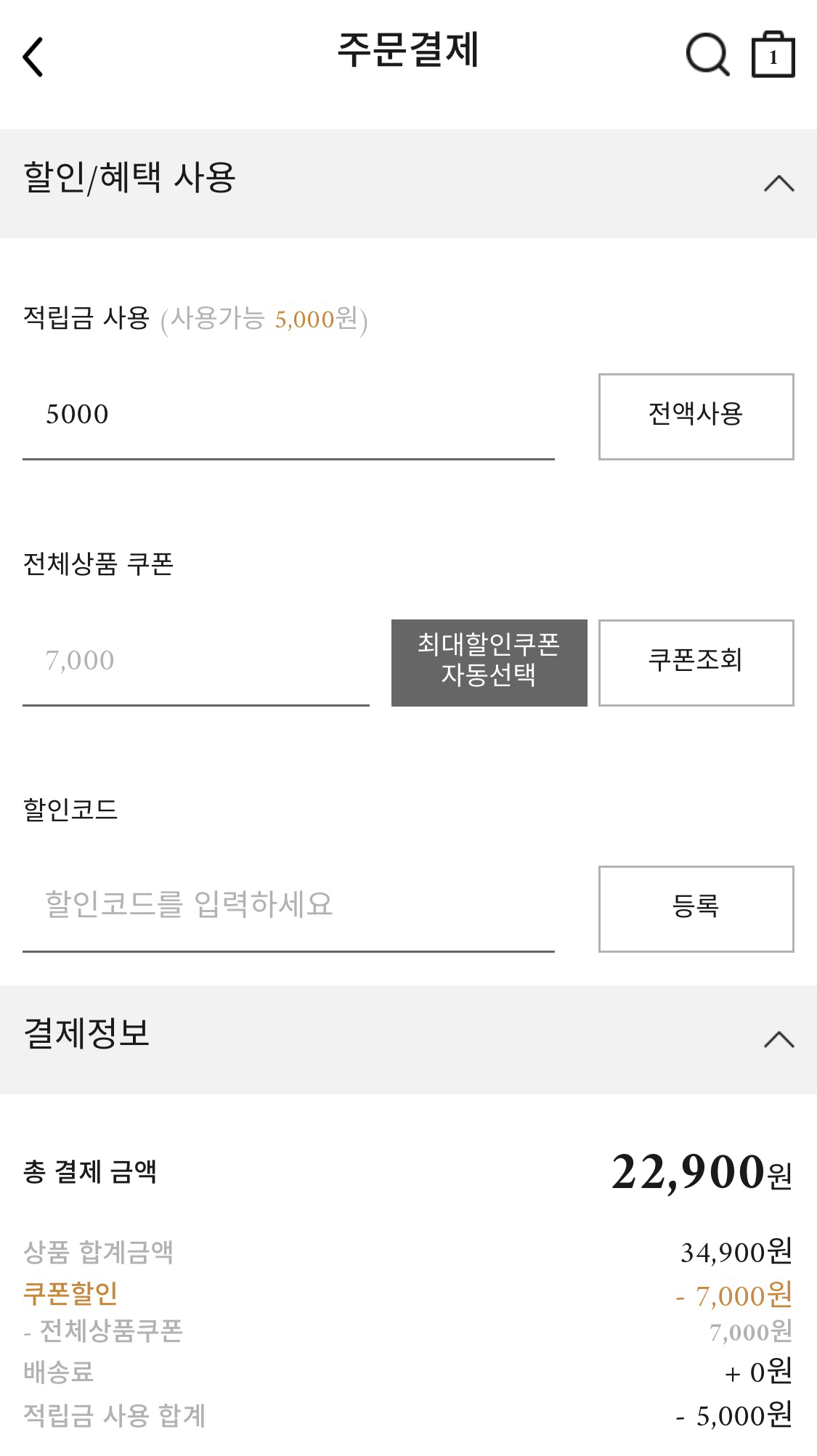Click the 사용가능 5,000원 points label
Viewport: 817px width, 1456px height.
click(267, 317)
